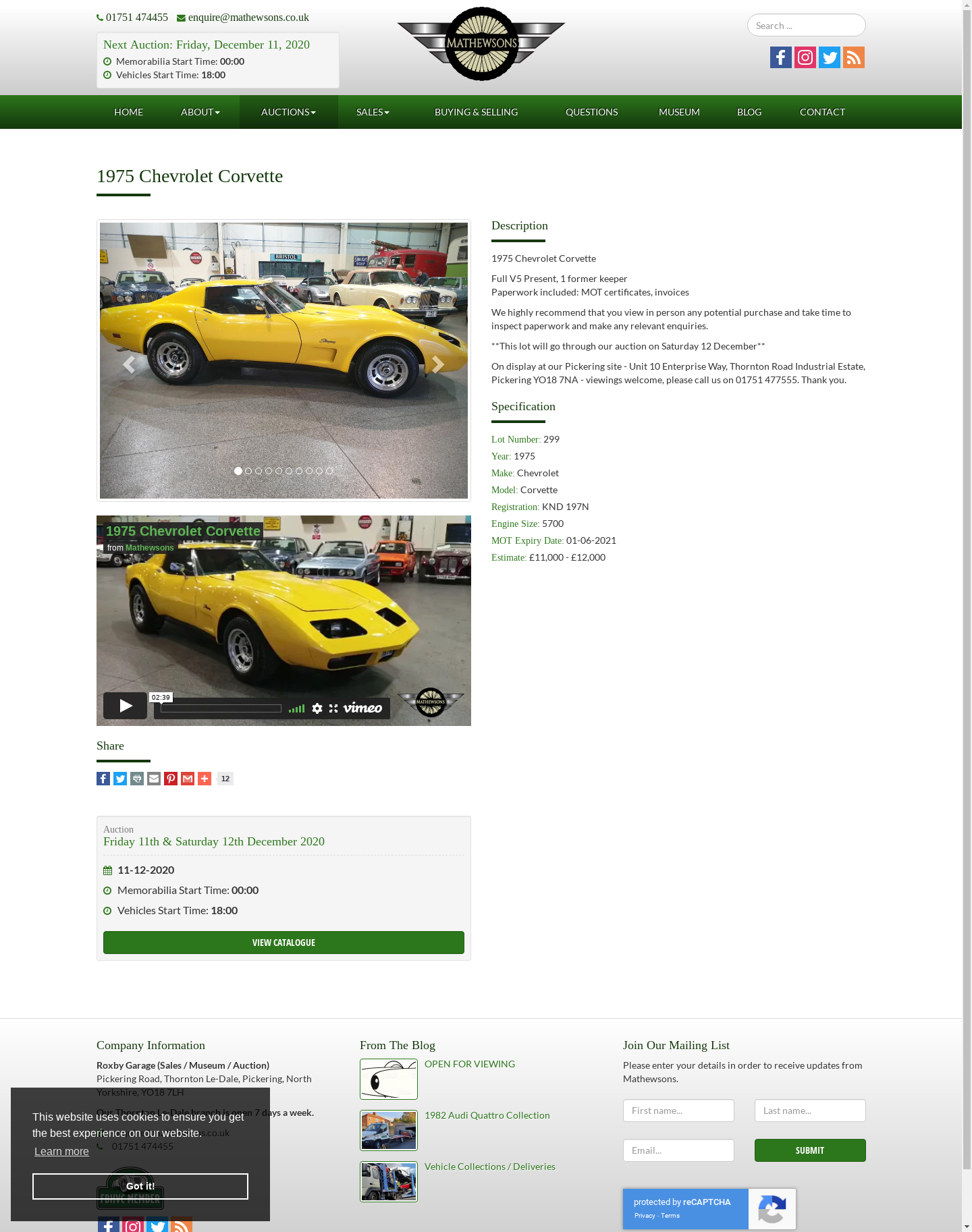This screenshot has width=972, height=1232.
Task: Open the 1982 Audi Quattro Collection post
Action: (x=487, y=1115)
